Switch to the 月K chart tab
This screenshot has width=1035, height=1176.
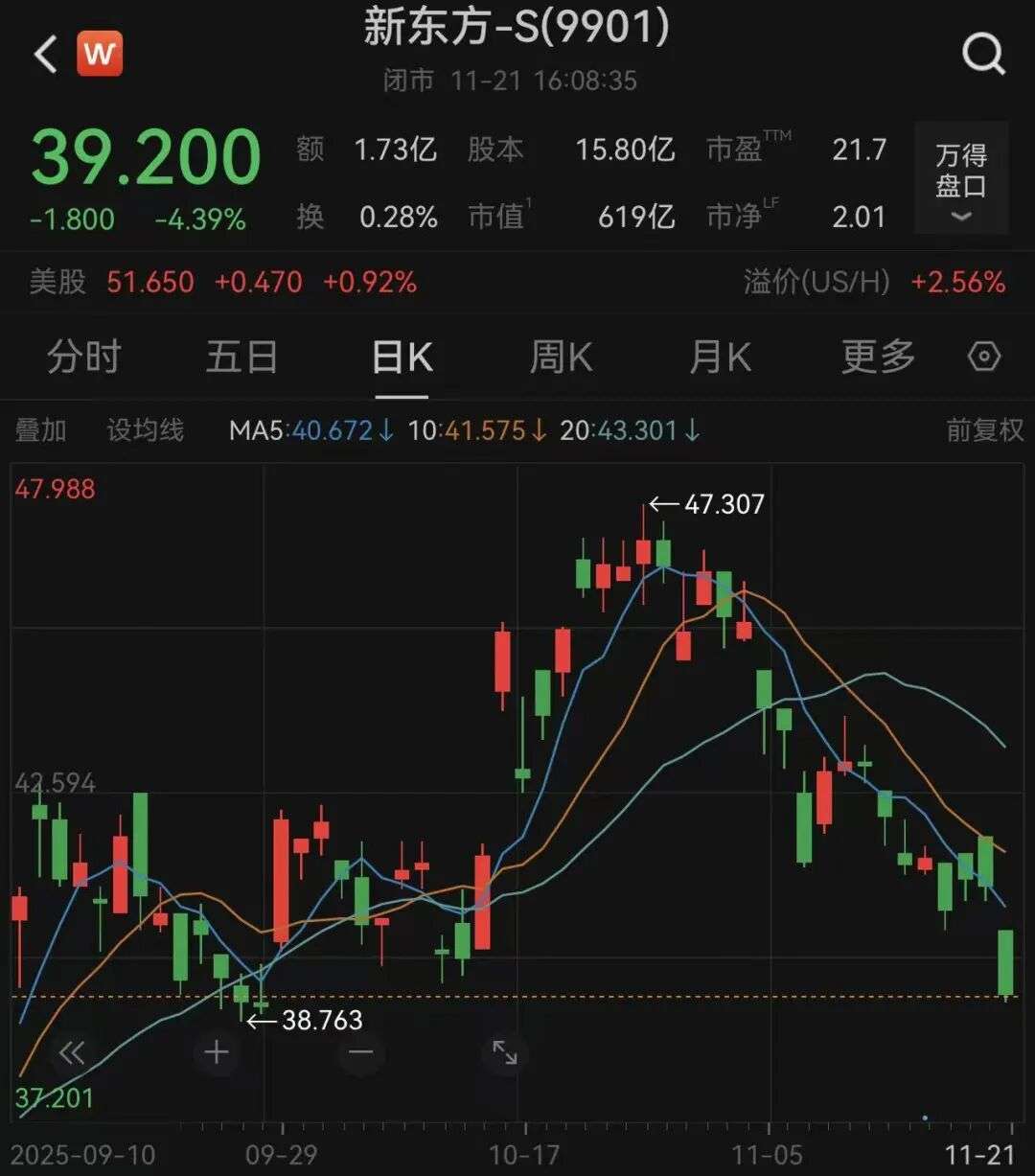(x=720, y=357)
